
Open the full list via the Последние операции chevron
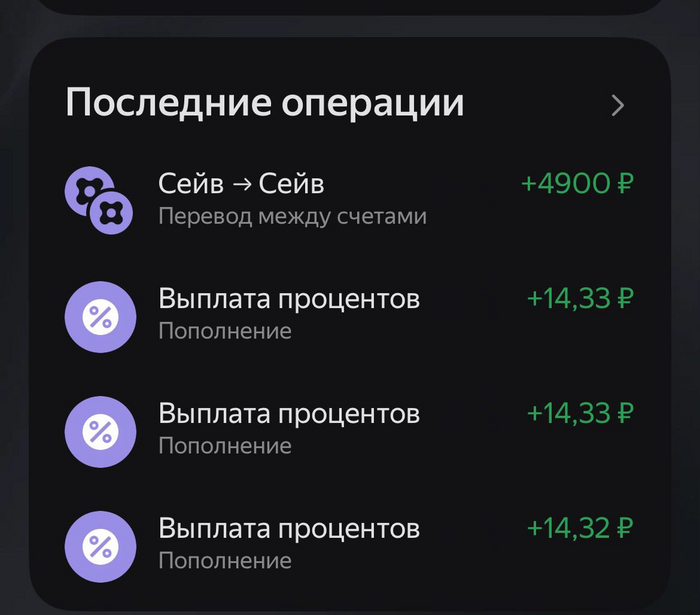point(617,105)
